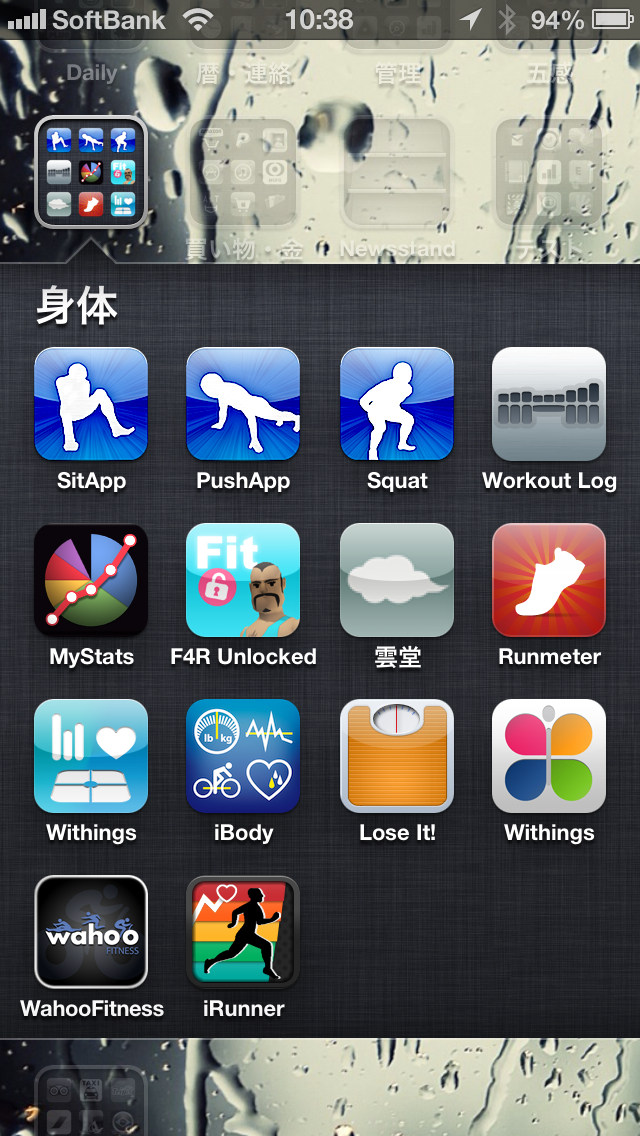Open iRunner
640x1136 pixels.
point(243,932)
